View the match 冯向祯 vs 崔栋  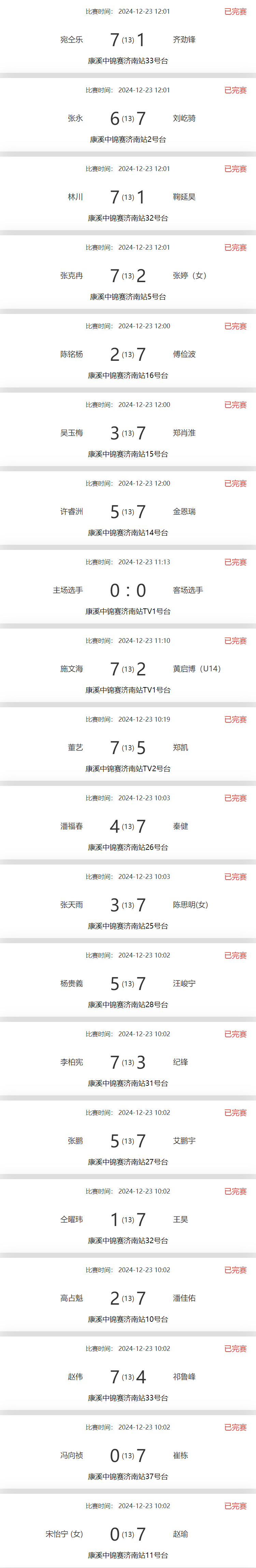(128, 1455)
